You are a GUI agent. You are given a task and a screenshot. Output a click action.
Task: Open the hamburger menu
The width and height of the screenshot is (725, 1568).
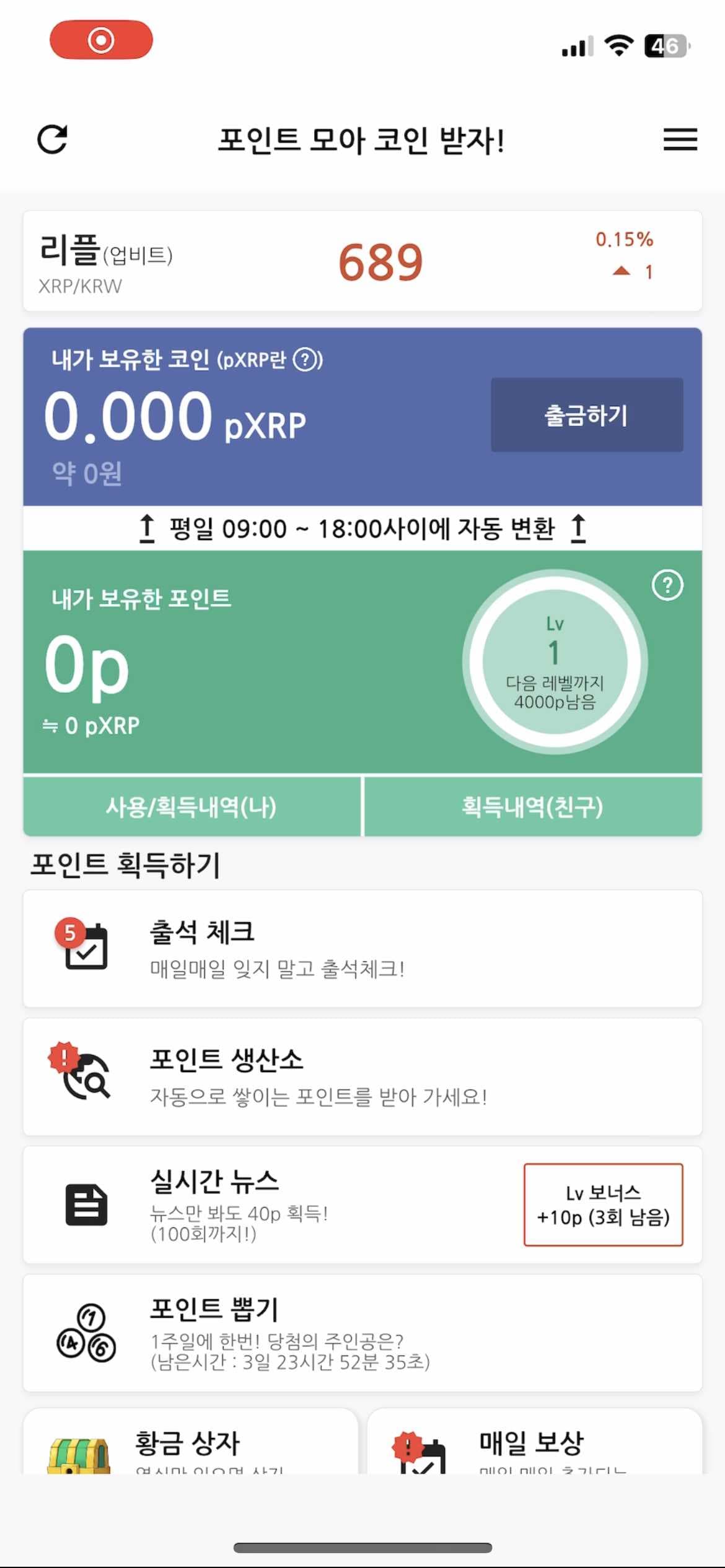point(679,141)
